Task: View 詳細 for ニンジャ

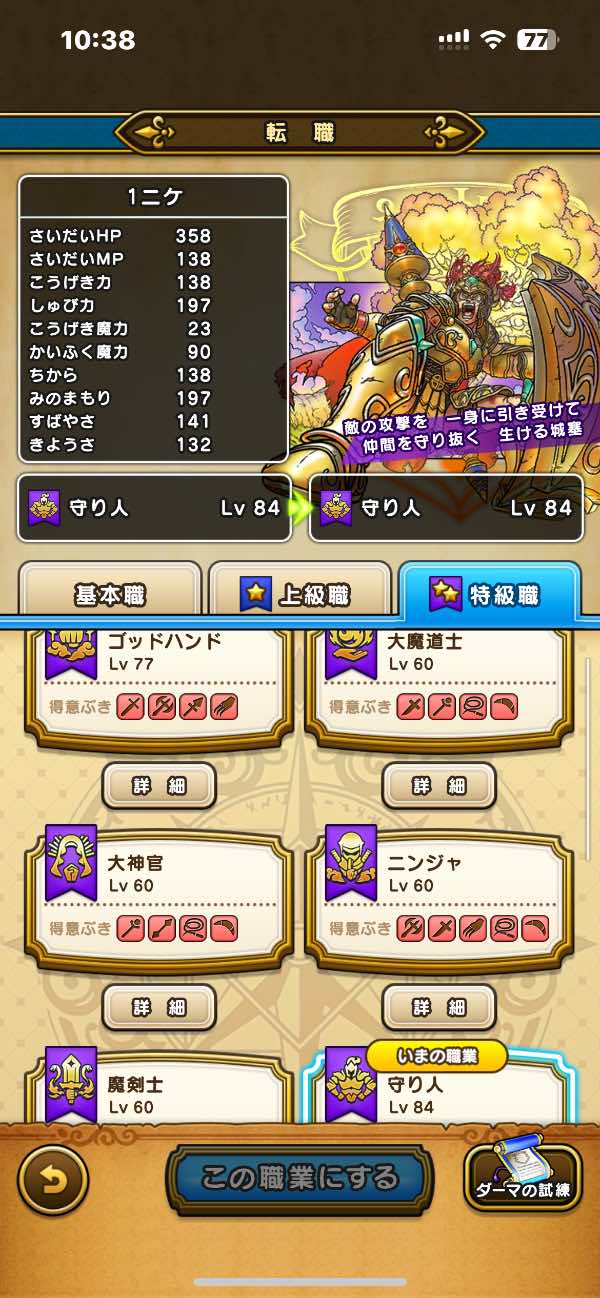Action: click(x=440, y=1006)
